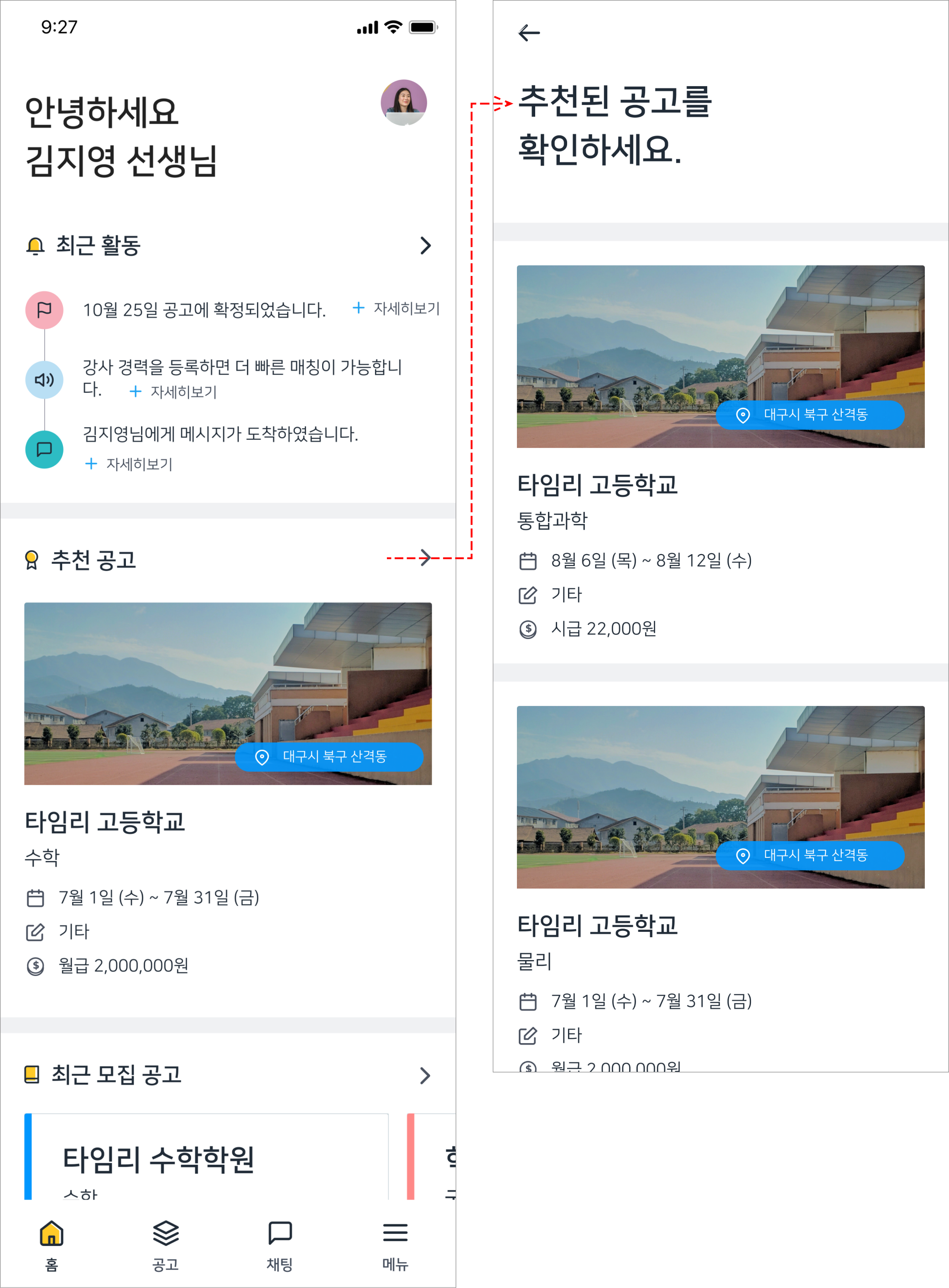Expand the 최근 모집 공고 section chevron

coord(425,1075)
